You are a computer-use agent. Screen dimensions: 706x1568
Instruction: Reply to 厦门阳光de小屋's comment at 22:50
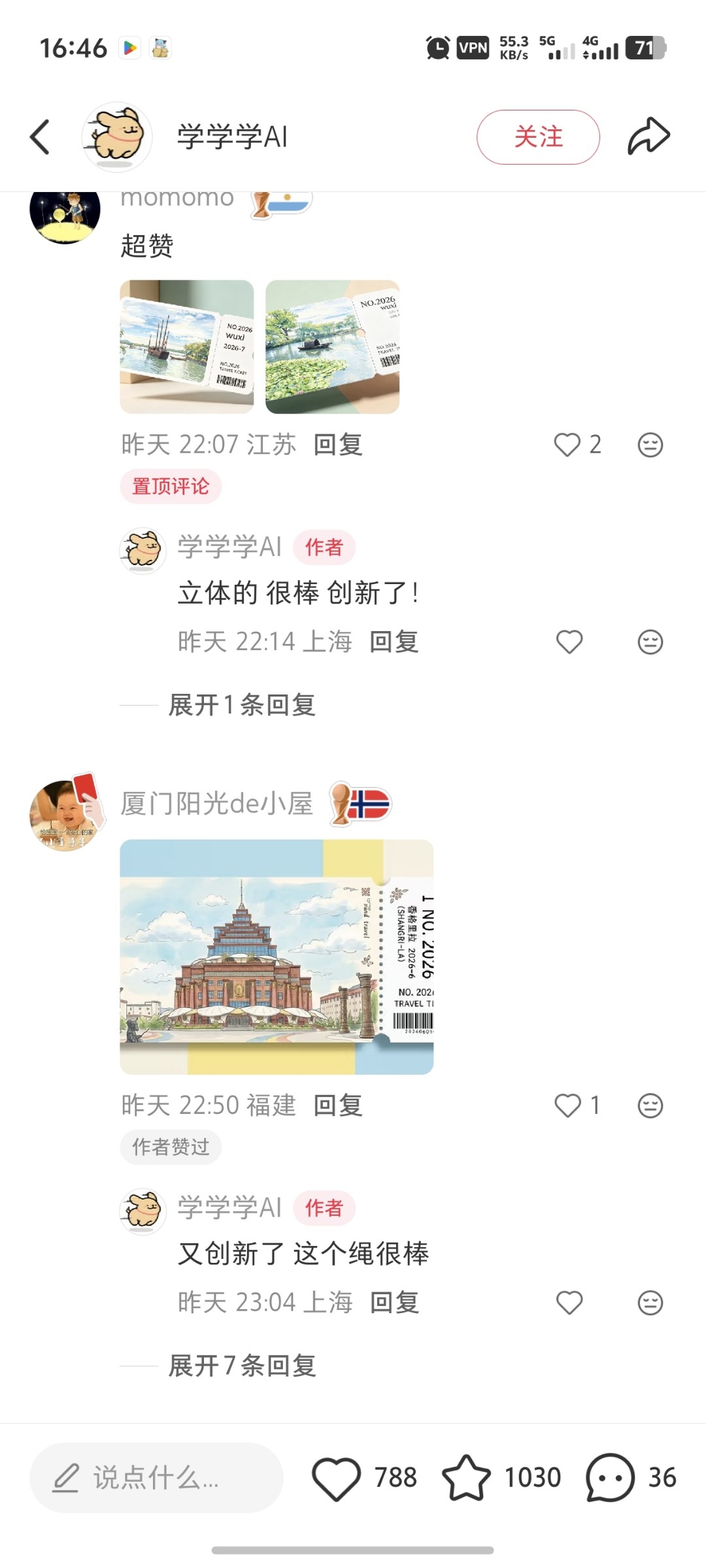[338, 1105]
